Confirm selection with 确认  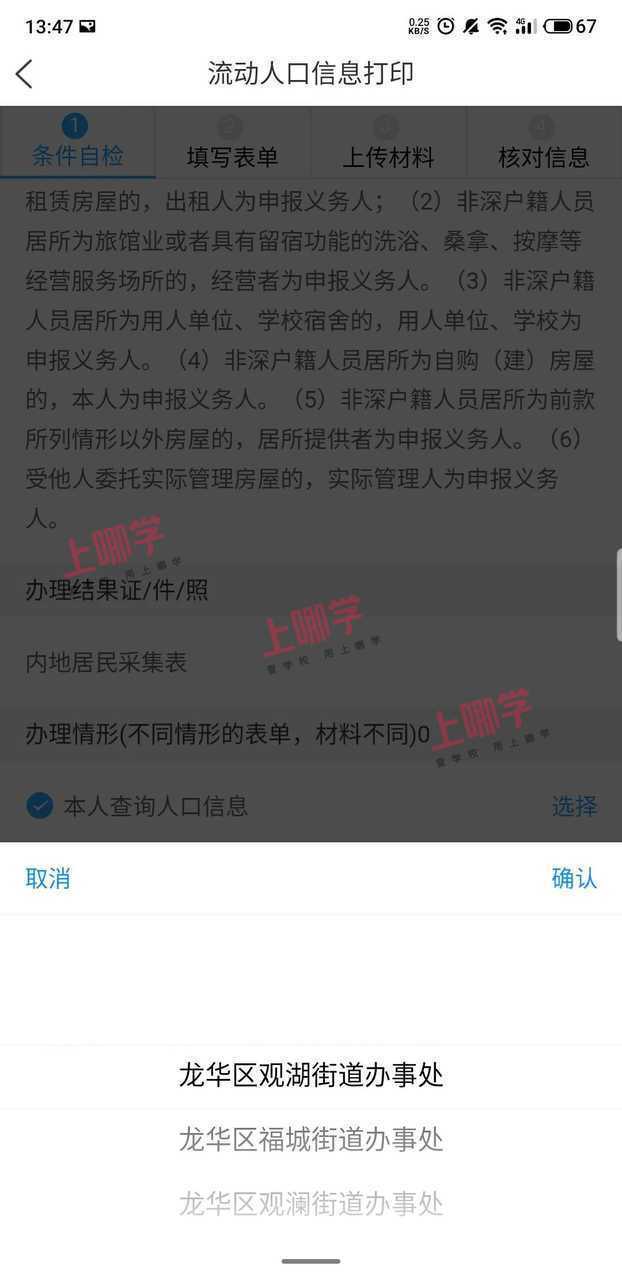pyautogui.click(x=574, y=878)
